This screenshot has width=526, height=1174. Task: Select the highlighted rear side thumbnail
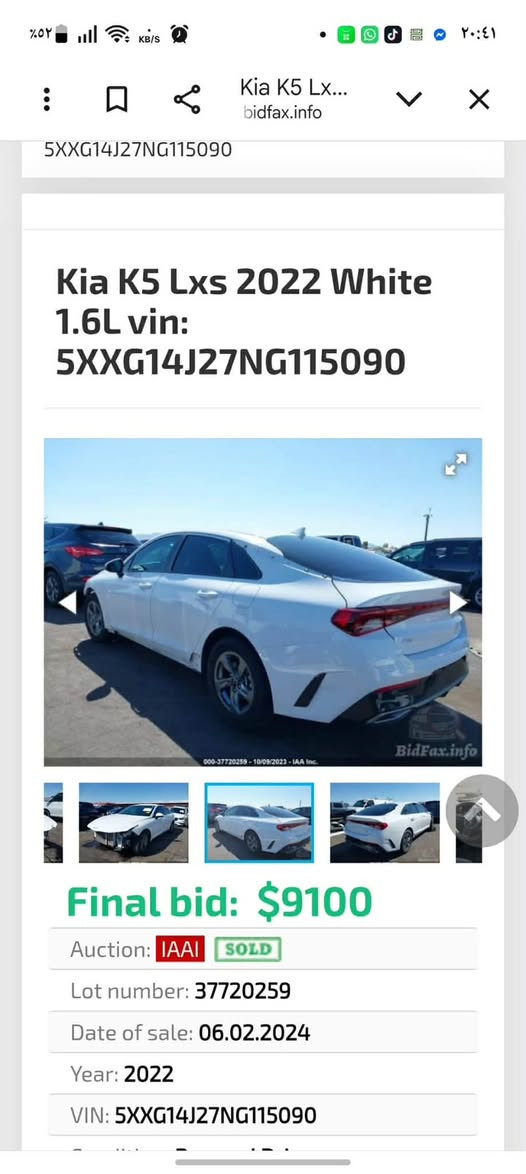click(260, 823)
